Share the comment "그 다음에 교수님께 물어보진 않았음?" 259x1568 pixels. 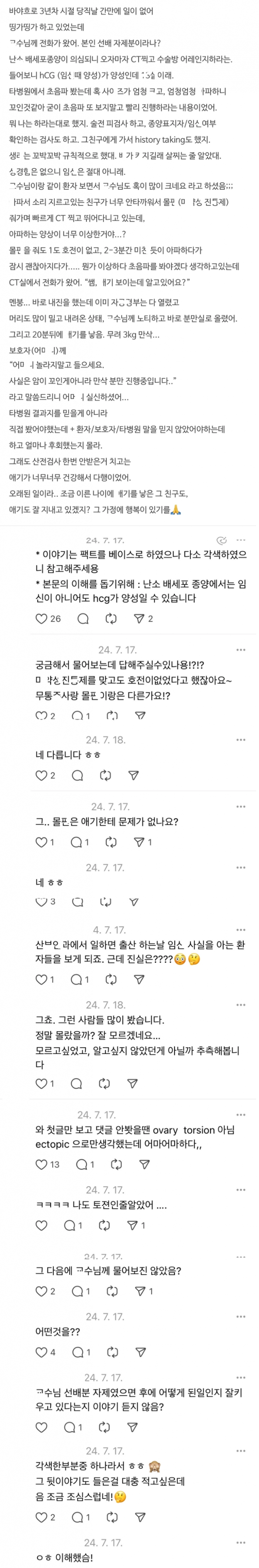click(x=139, y=1291)
